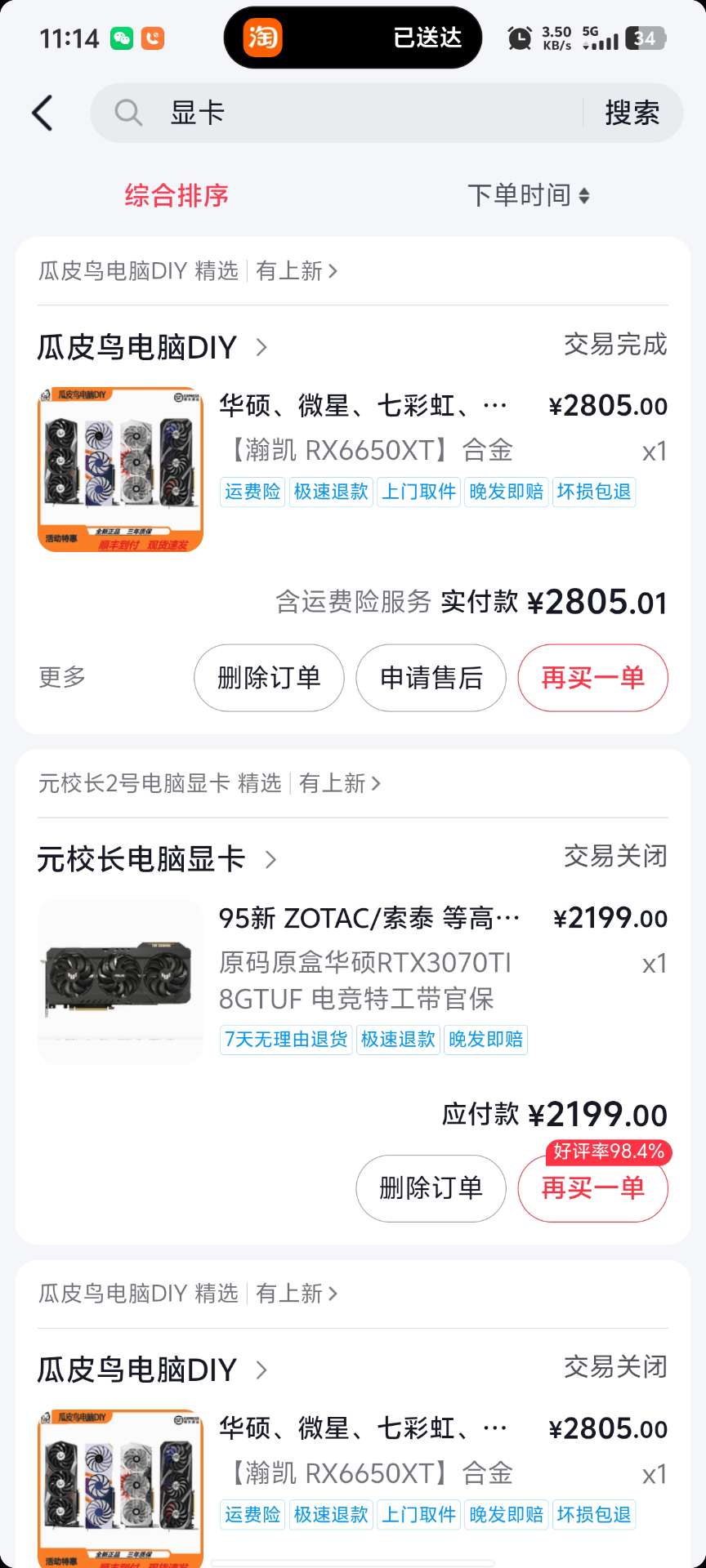Tap the 搜索 button
Viewport: 706px width, 1568px height.
[632, 113]
